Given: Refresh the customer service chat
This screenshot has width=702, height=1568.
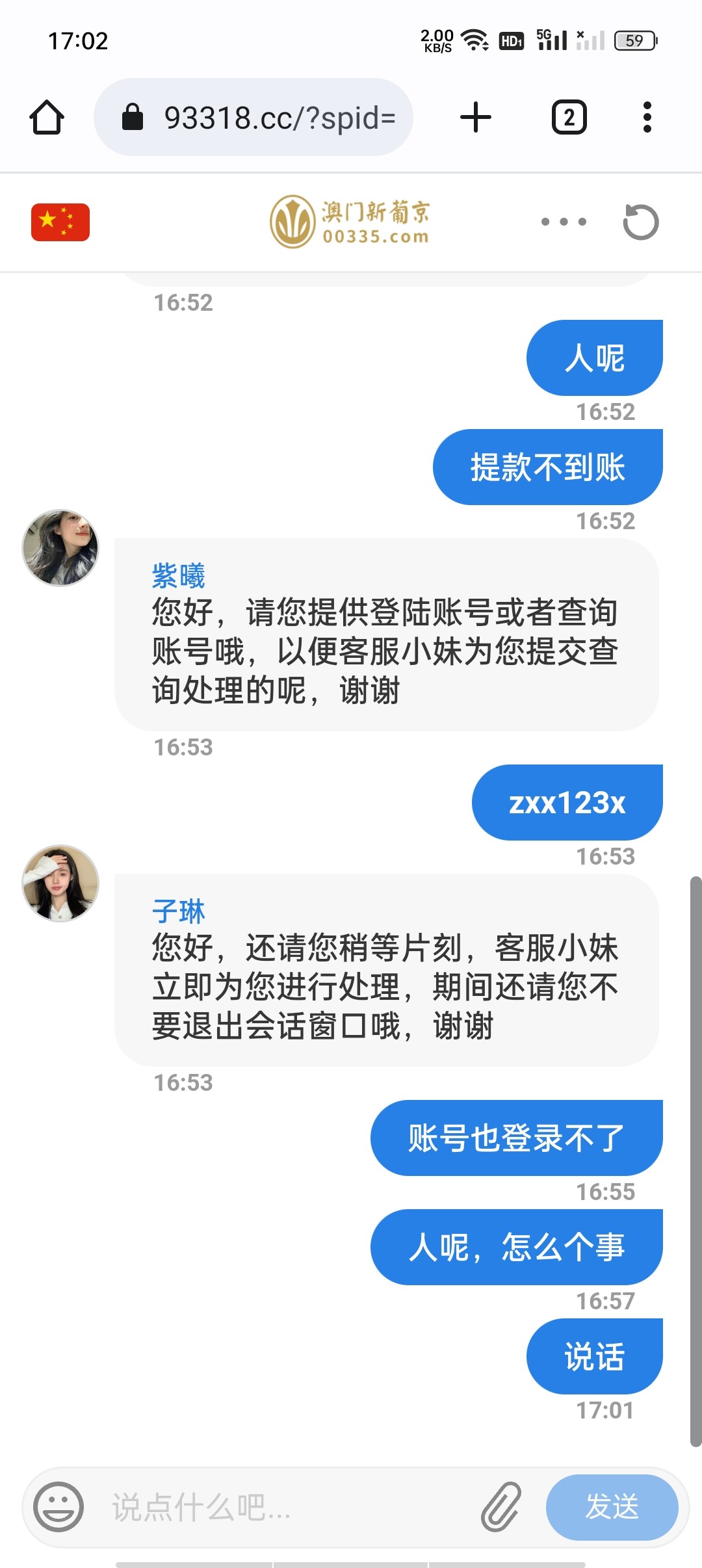Looking at the screenshot, I should click(x=641, y=222).
